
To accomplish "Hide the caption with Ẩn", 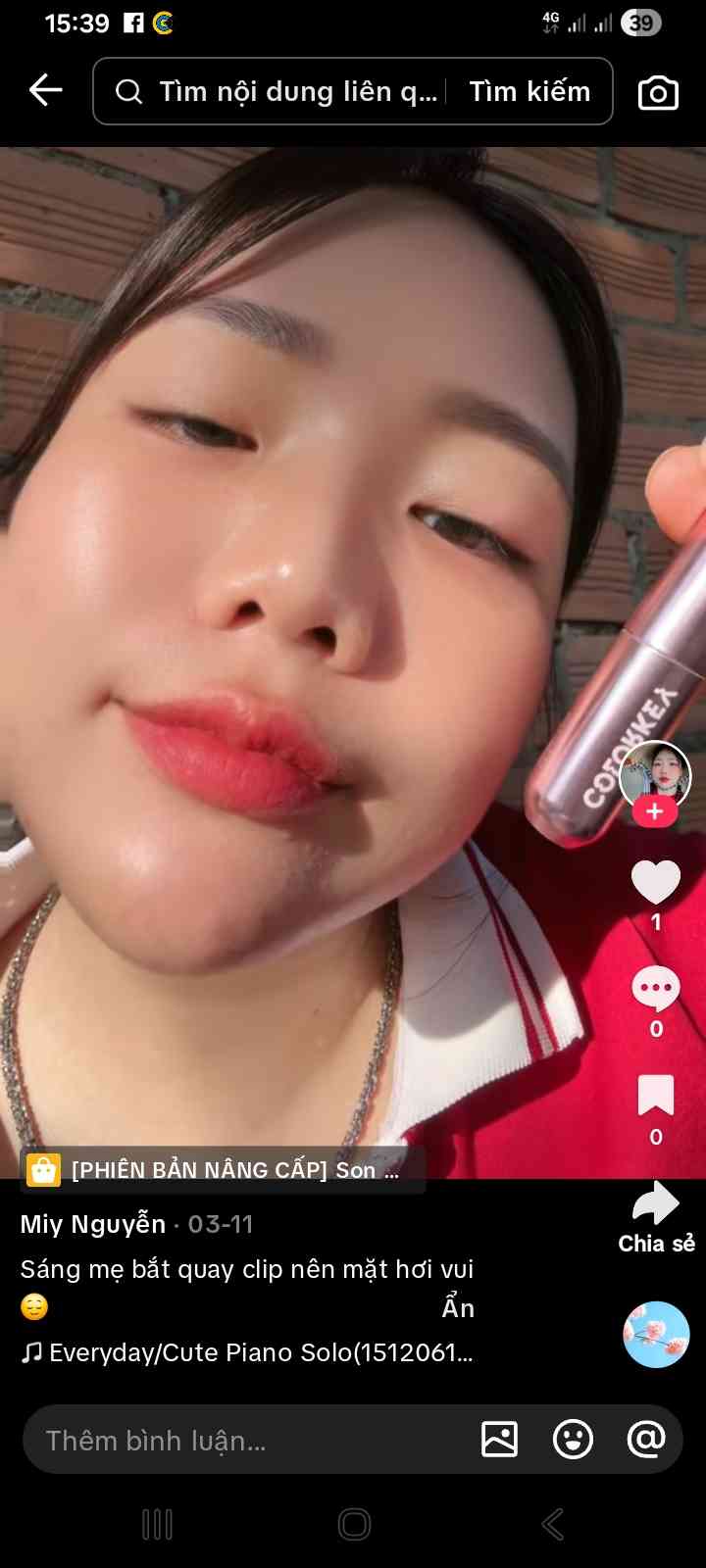I will pyautogui.click(x=458, y=1308).
